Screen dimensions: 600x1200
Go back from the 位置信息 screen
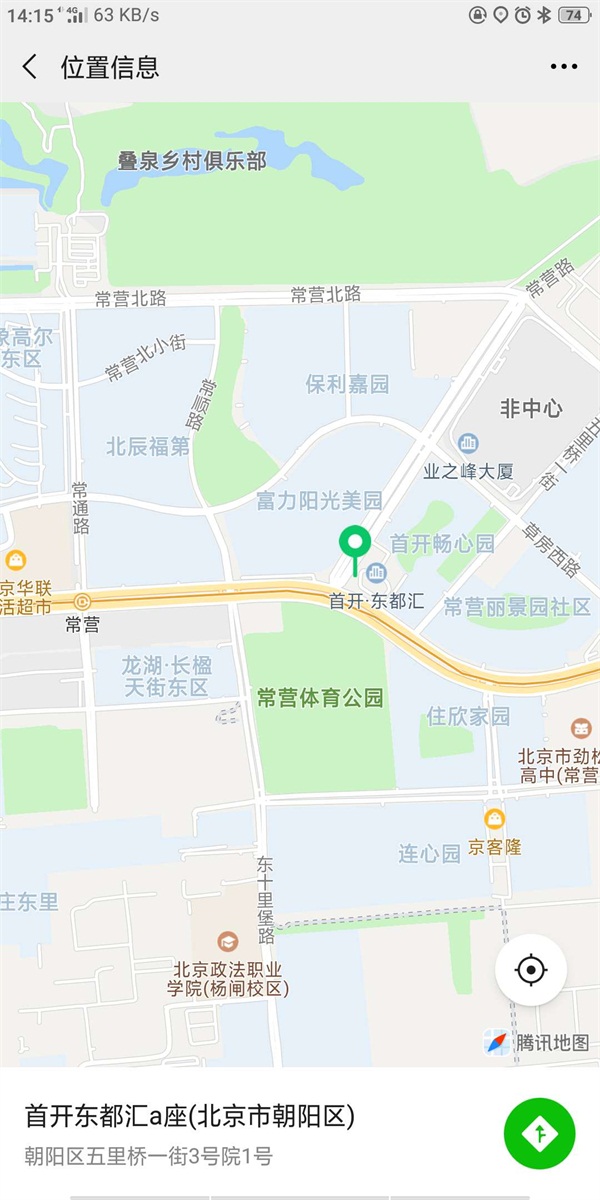pyautogui.click(x=30, y=67)
